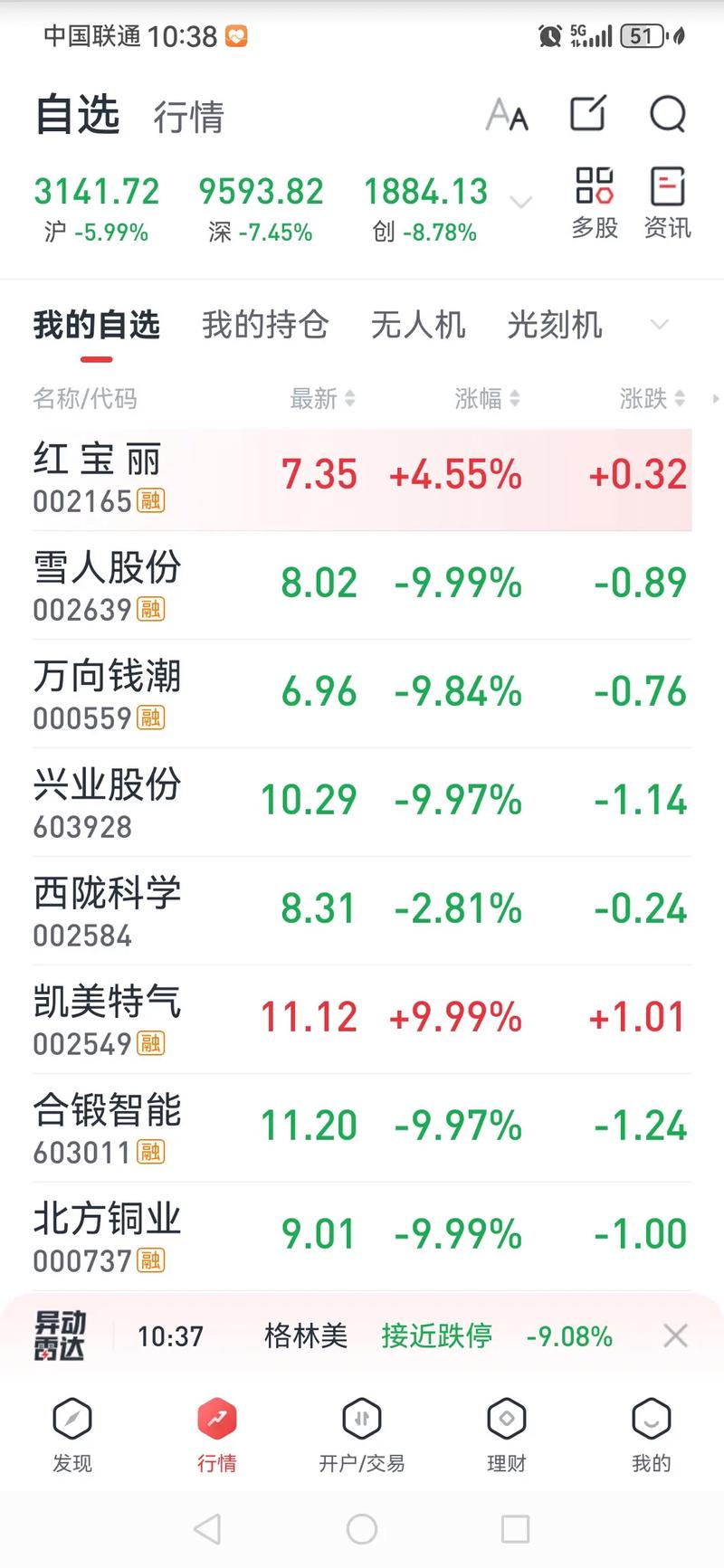This screenshot has width=724, height=1568.
Task: Open the watchlist groups chevron near 光刻机
Action: (658, 323)
